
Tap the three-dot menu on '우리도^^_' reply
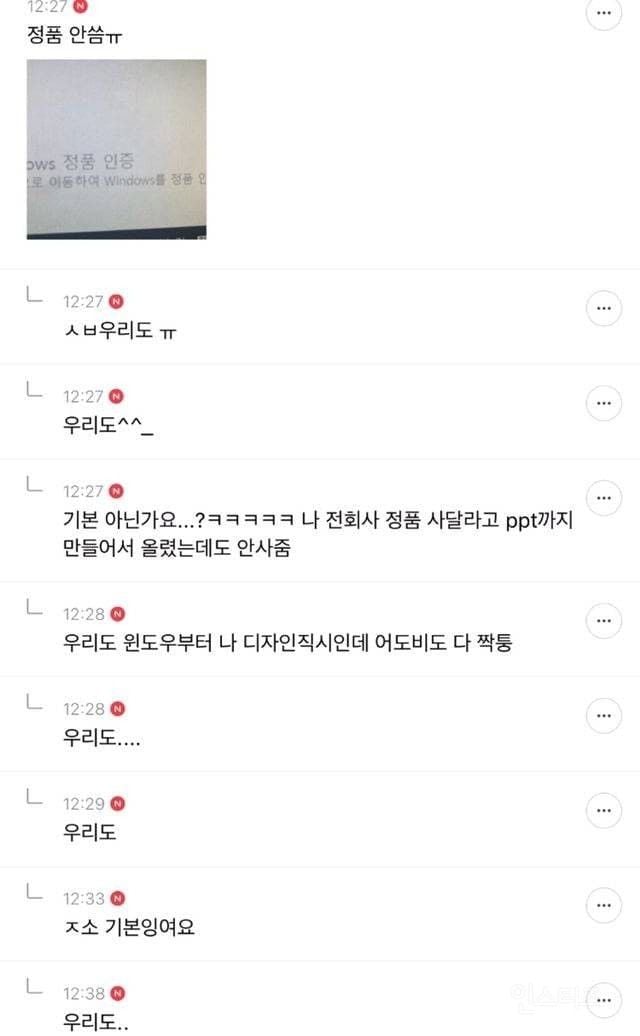(x=604, y=404)
